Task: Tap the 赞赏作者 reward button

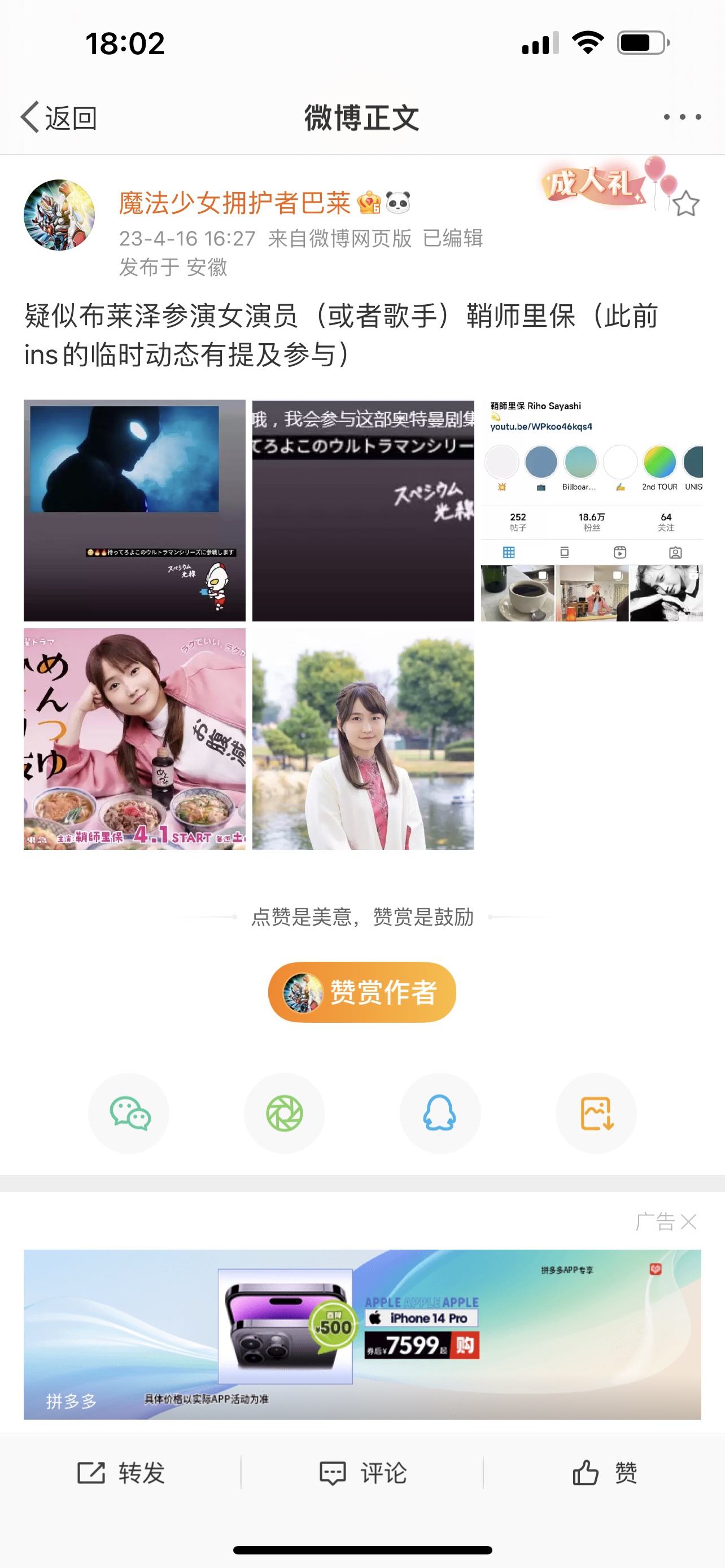Action: pyautogui.click(x=362, y=992)
